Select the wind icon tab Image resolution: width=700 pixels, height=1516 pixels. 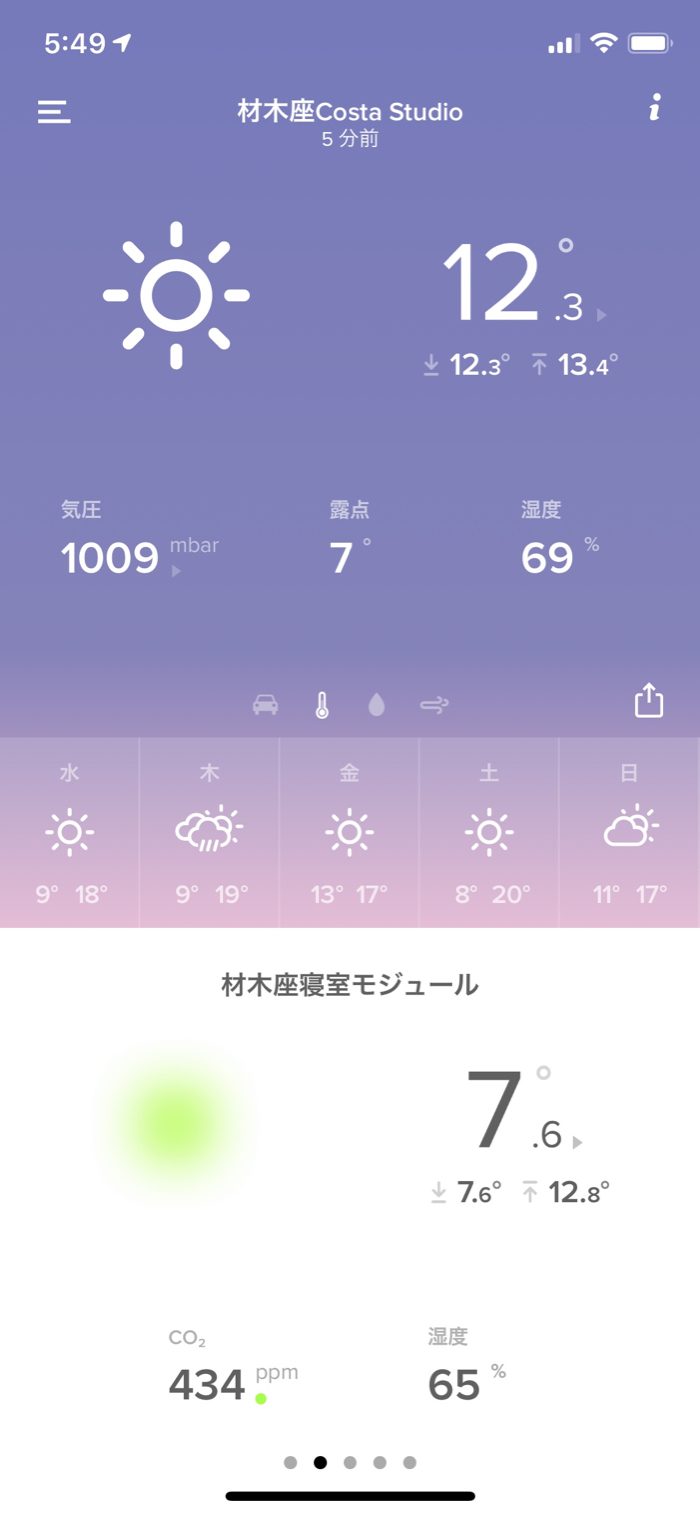(x=434, y=705)
